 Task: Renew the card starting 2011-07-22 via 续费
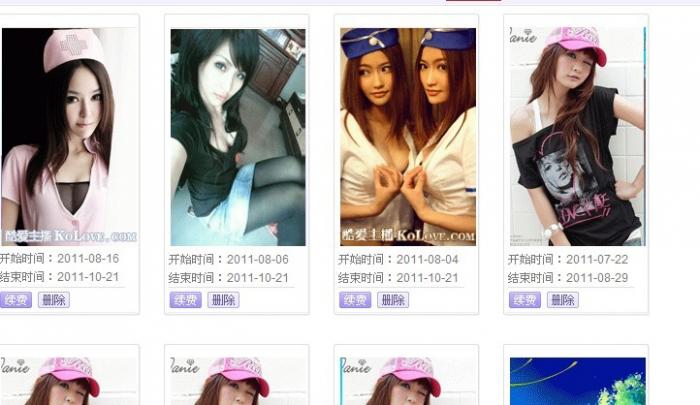point(525,300)
